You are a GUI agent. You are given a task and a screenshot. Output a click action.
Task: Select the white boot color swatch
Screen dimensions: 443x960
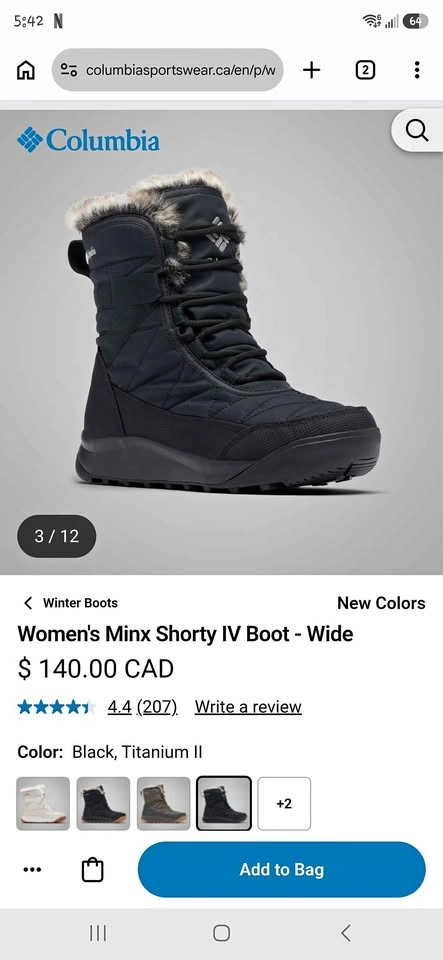[x=43, y=803]
